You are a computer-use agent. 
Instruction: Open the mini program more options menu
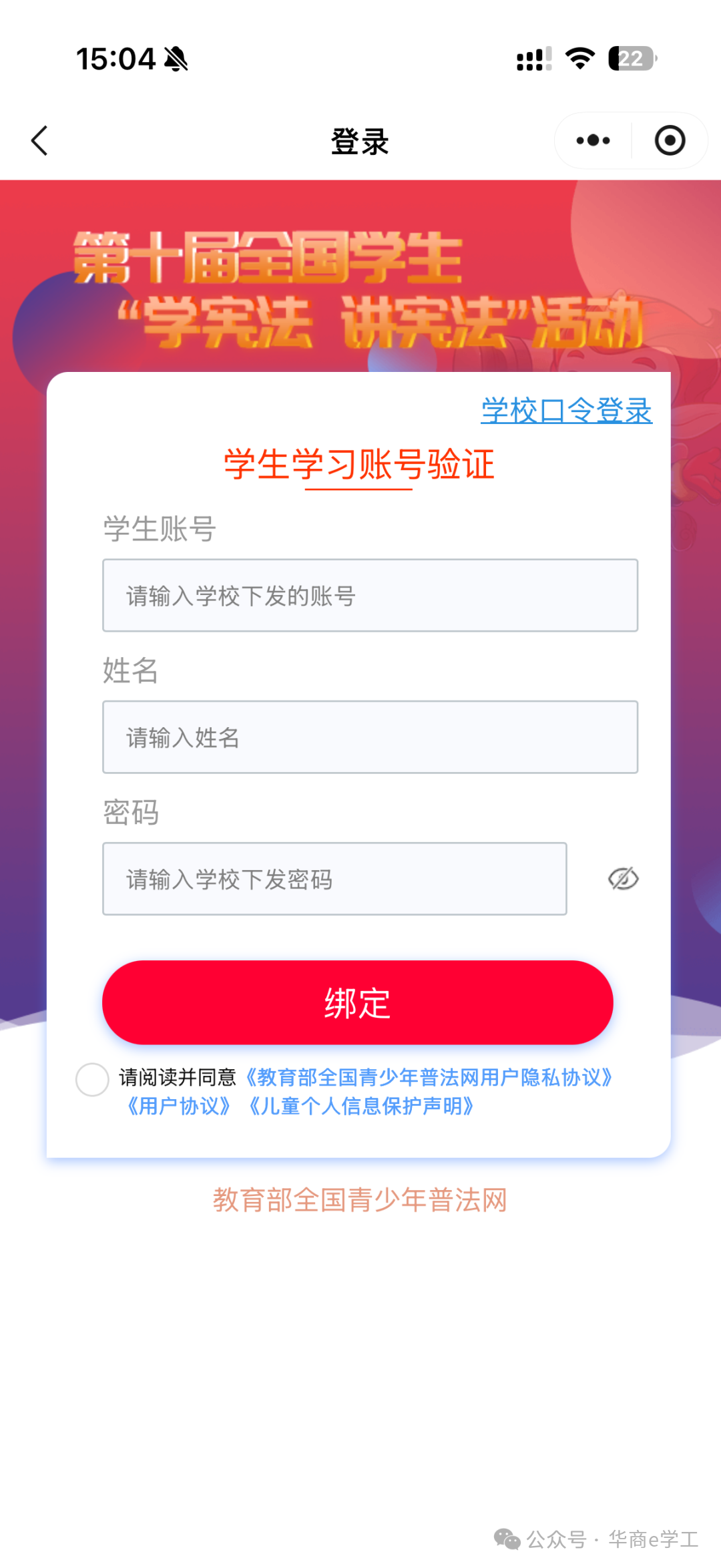[x=593, y=141]
